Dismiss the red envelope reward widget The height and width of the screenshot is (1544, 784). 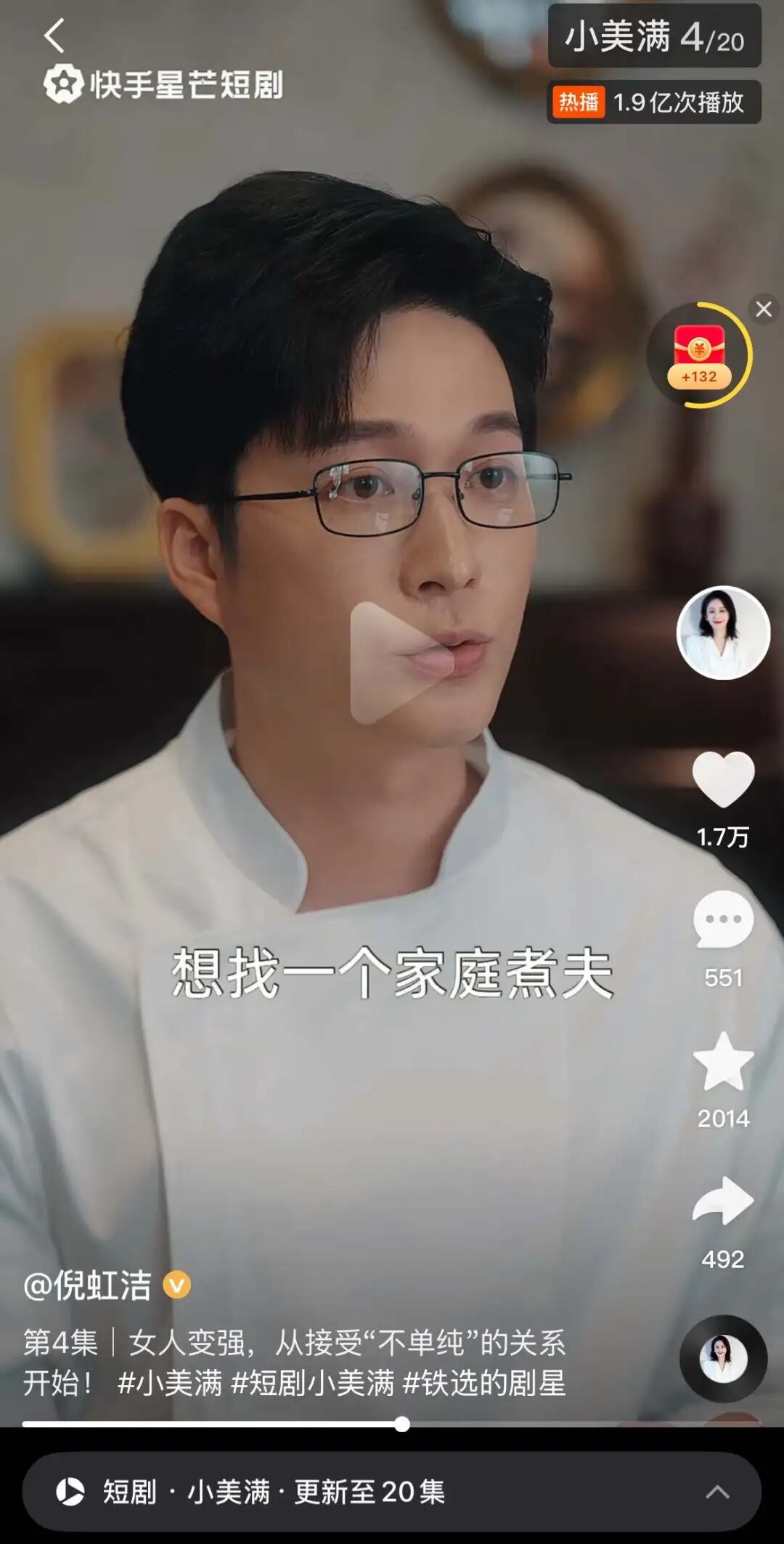[x=763, y=309]
